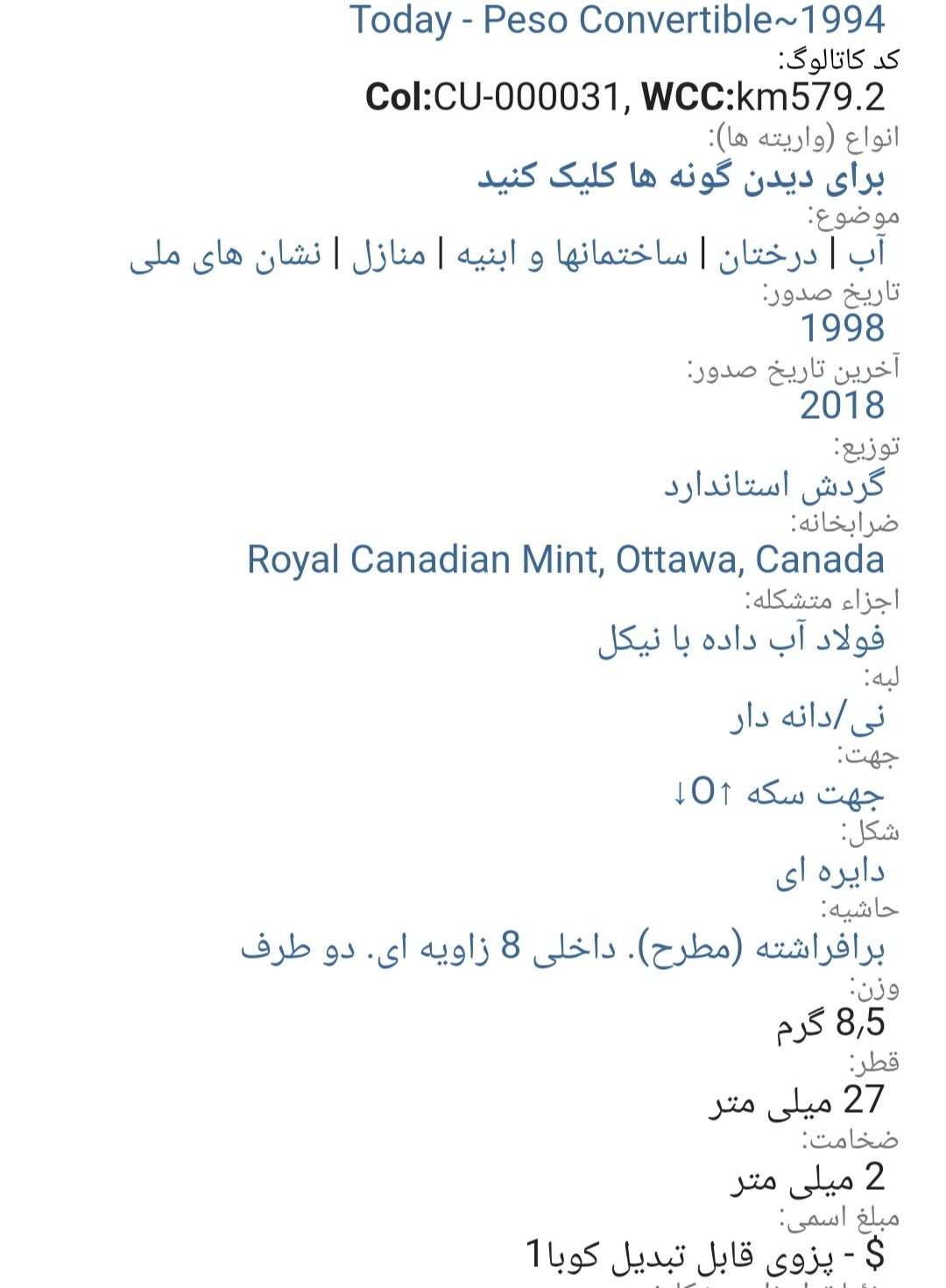Open the Royal Canadian Mint, Ottawa link
The height and width of the screenshot is (1288, 946).
coord(565,560)
